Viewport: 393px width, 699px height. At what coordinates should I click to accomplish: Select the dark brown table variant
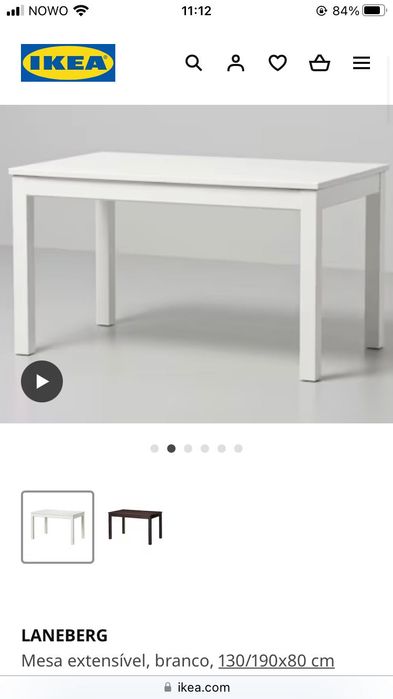(135, 526)
